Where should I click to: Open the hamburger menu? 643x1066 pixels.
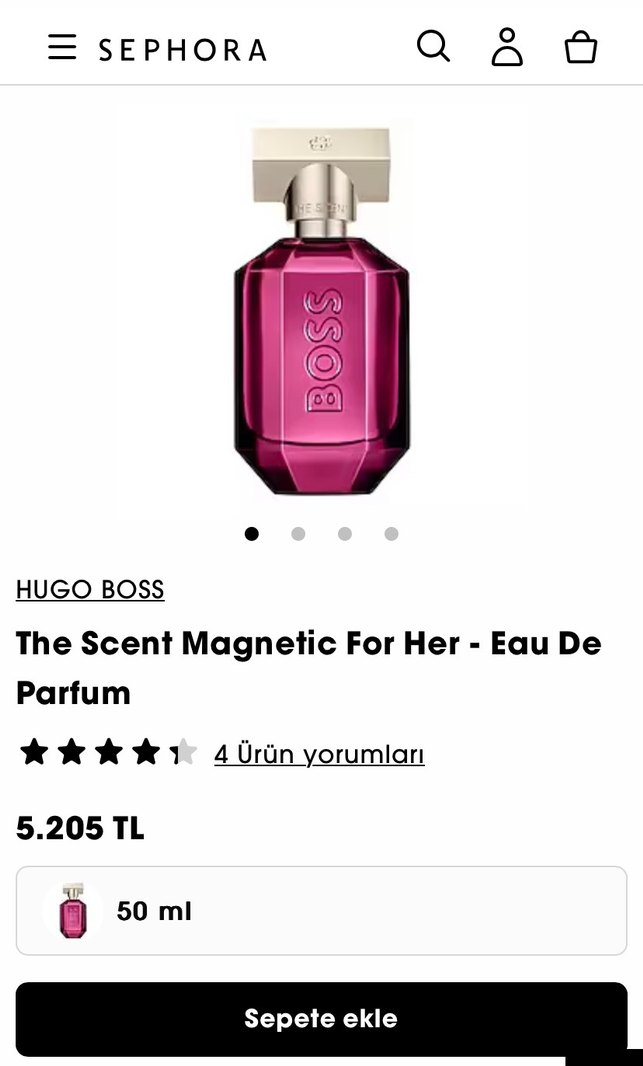coord(62,47)
